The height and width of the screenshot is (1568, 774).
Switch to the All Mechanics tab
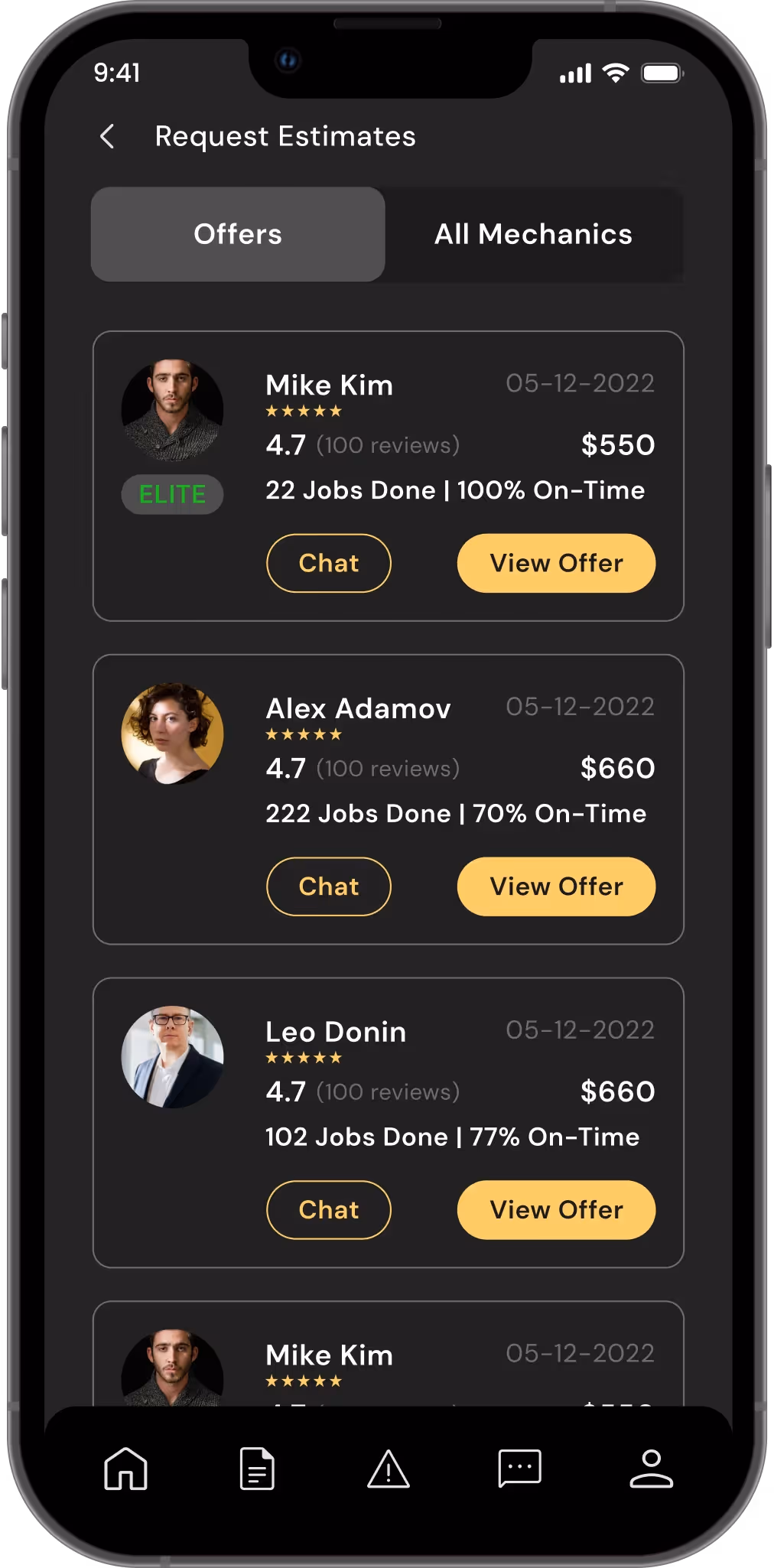tap(534, 234)
